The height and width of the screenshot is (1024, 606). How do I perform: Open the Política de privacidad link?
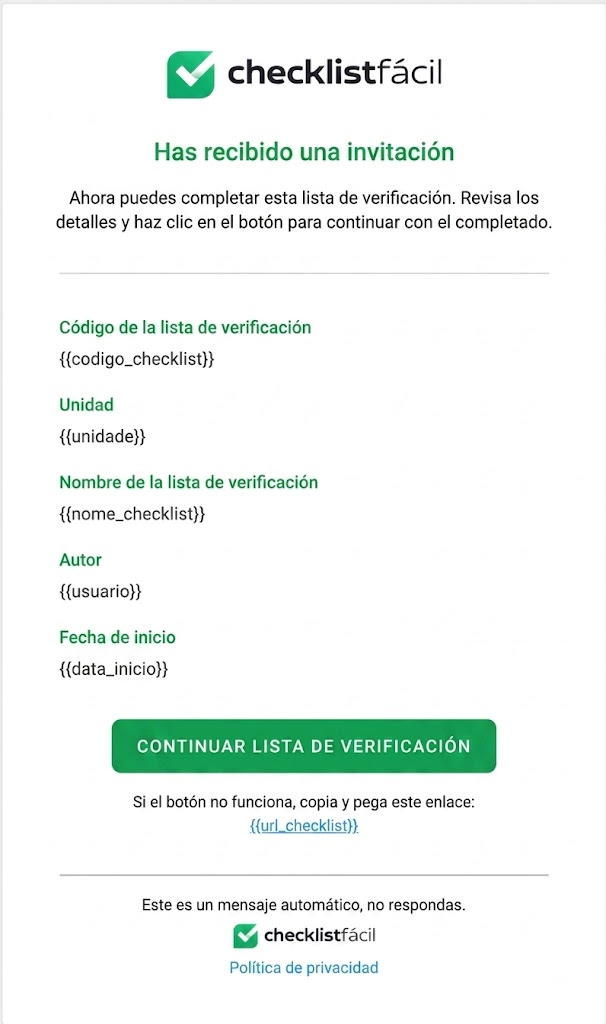(x=304, y=967)
